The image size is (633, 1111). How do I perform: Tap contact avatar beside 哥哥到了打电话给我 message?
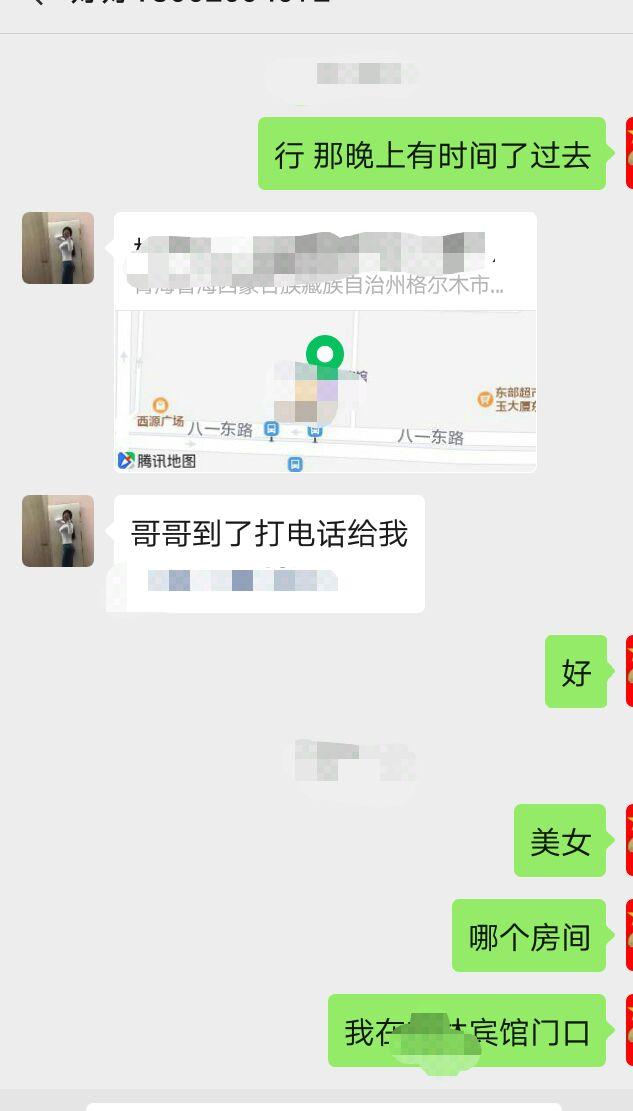pos(58,531)
